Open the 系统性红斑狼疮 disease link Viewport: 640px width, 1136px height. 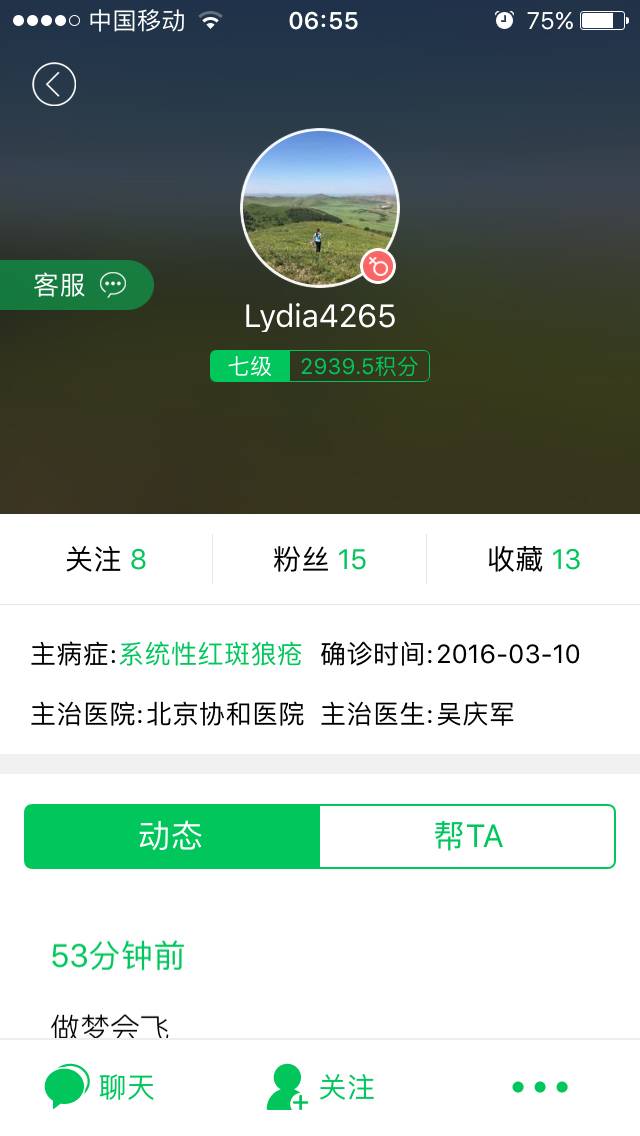[x=210, y=655]
